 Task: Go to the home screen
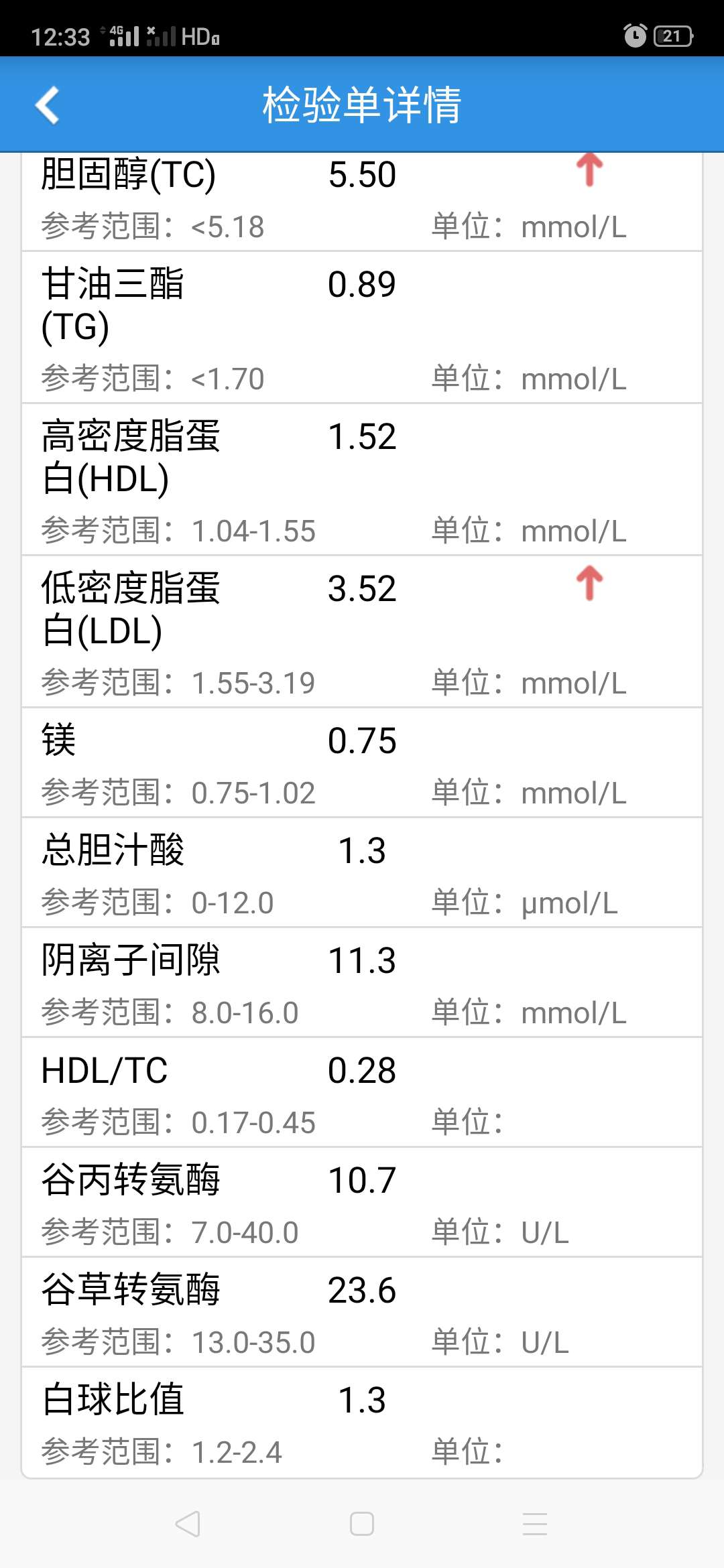coord(362,1524)
